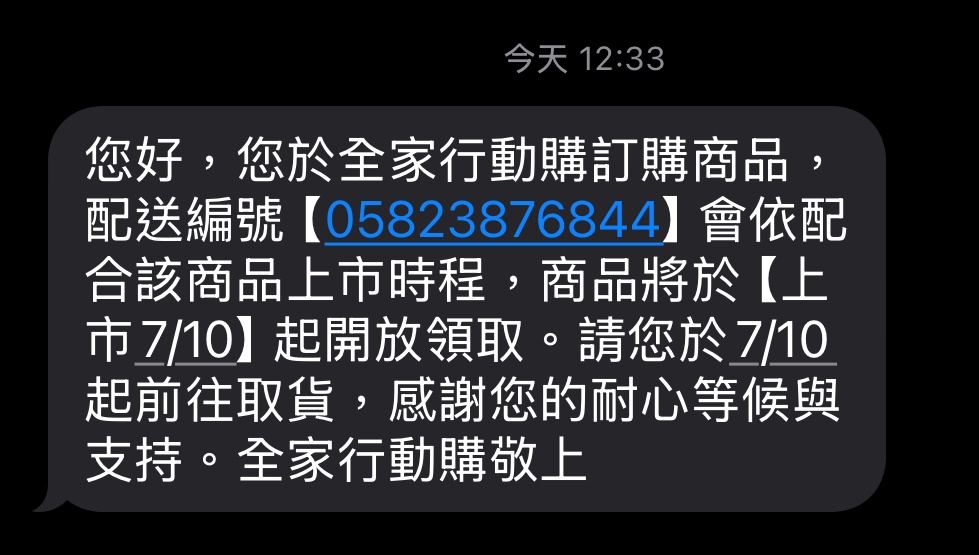979x555 pixels.
Task: Tap the underlined 7/10 date after 上市
Action: pos(184,344)
